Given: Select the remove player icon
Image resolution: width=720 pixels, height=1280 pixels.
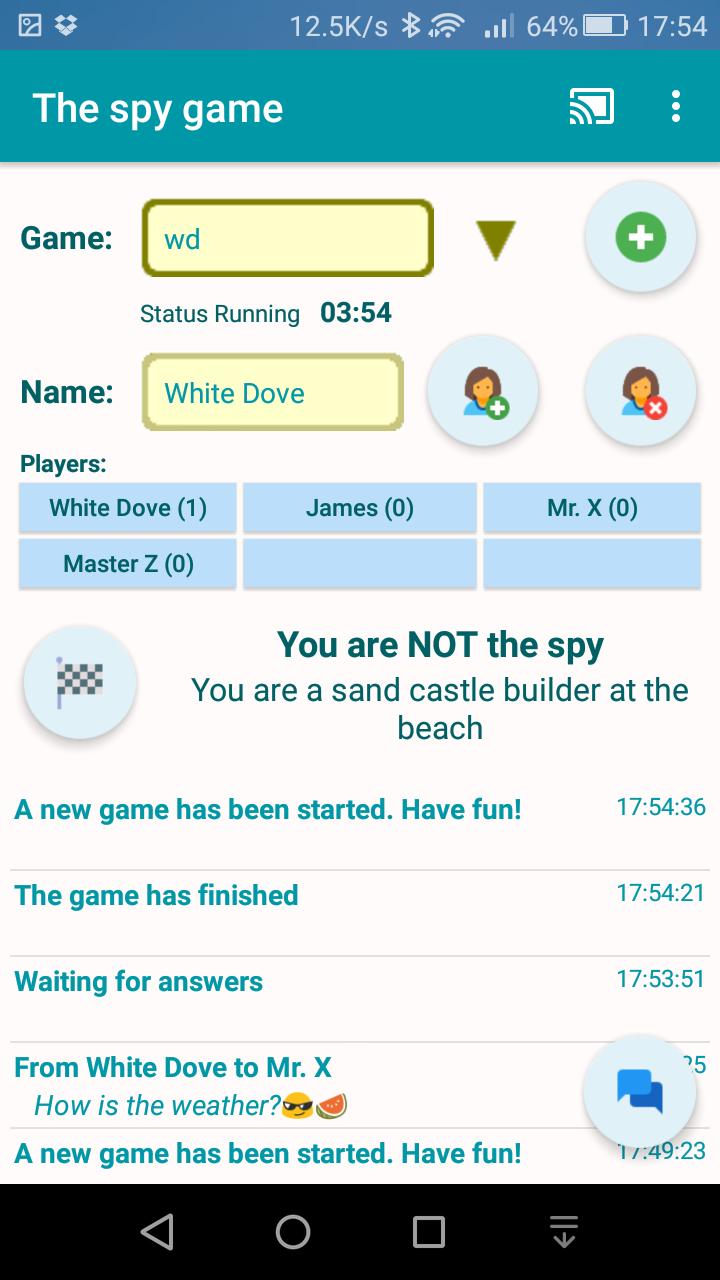Looking at the screenshot, I should click(640, 390).
